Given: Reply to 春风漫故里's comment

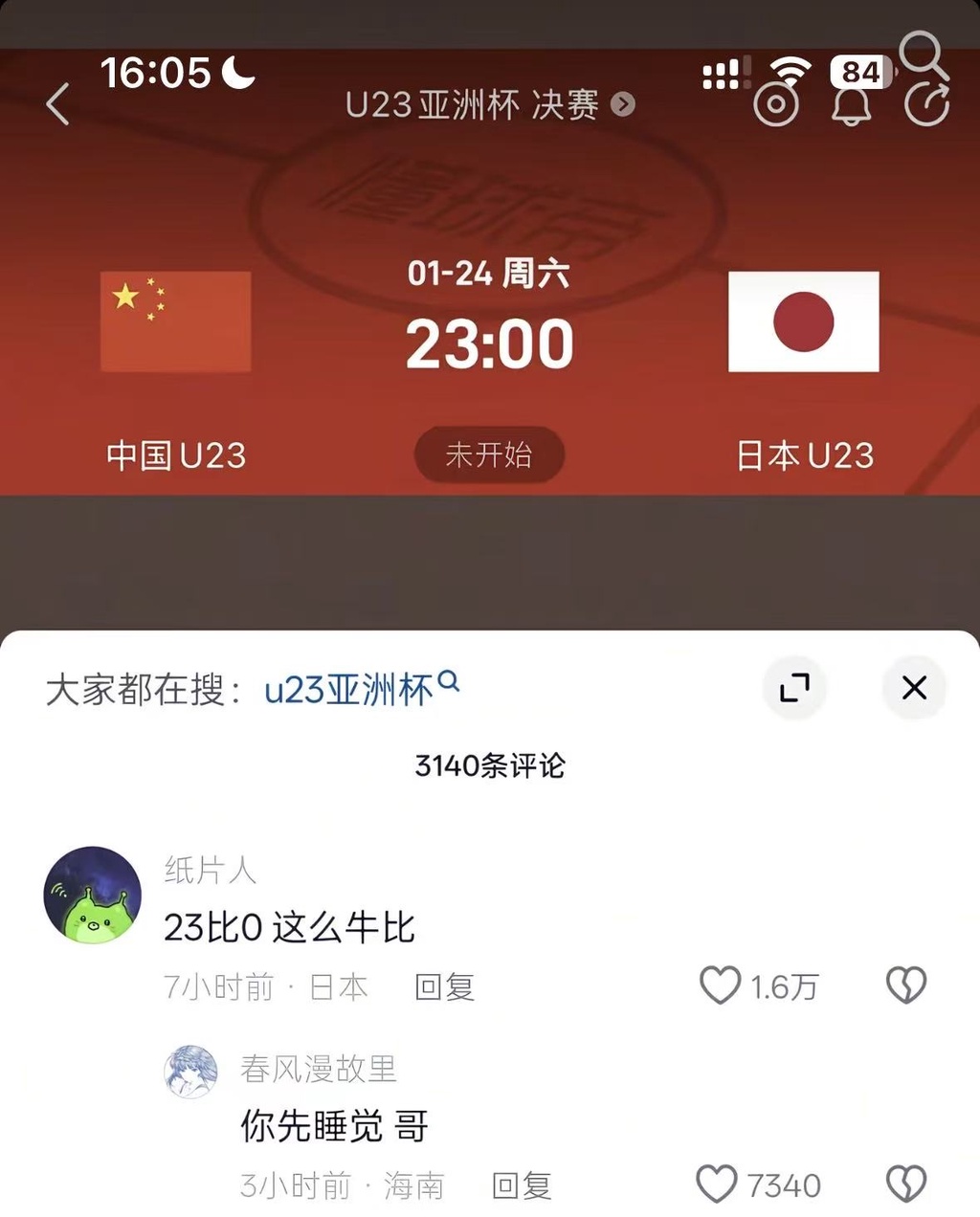Looking at the screenshot, I should click(522, 1185).
